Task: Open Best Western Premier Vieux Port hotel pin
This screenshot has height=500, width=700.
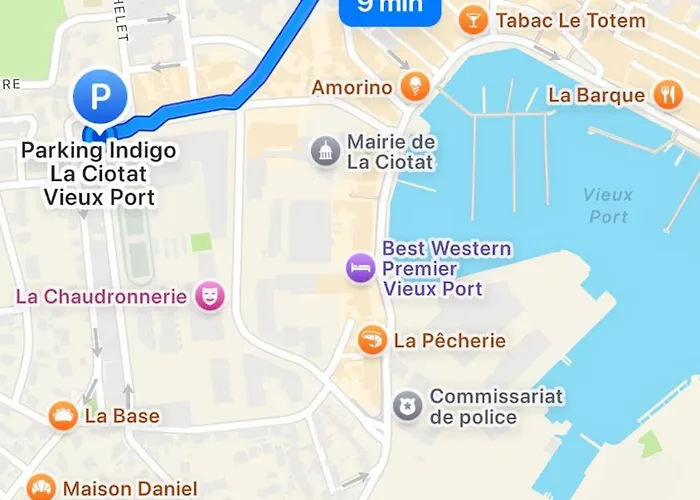Action: (x=361, y=267)
